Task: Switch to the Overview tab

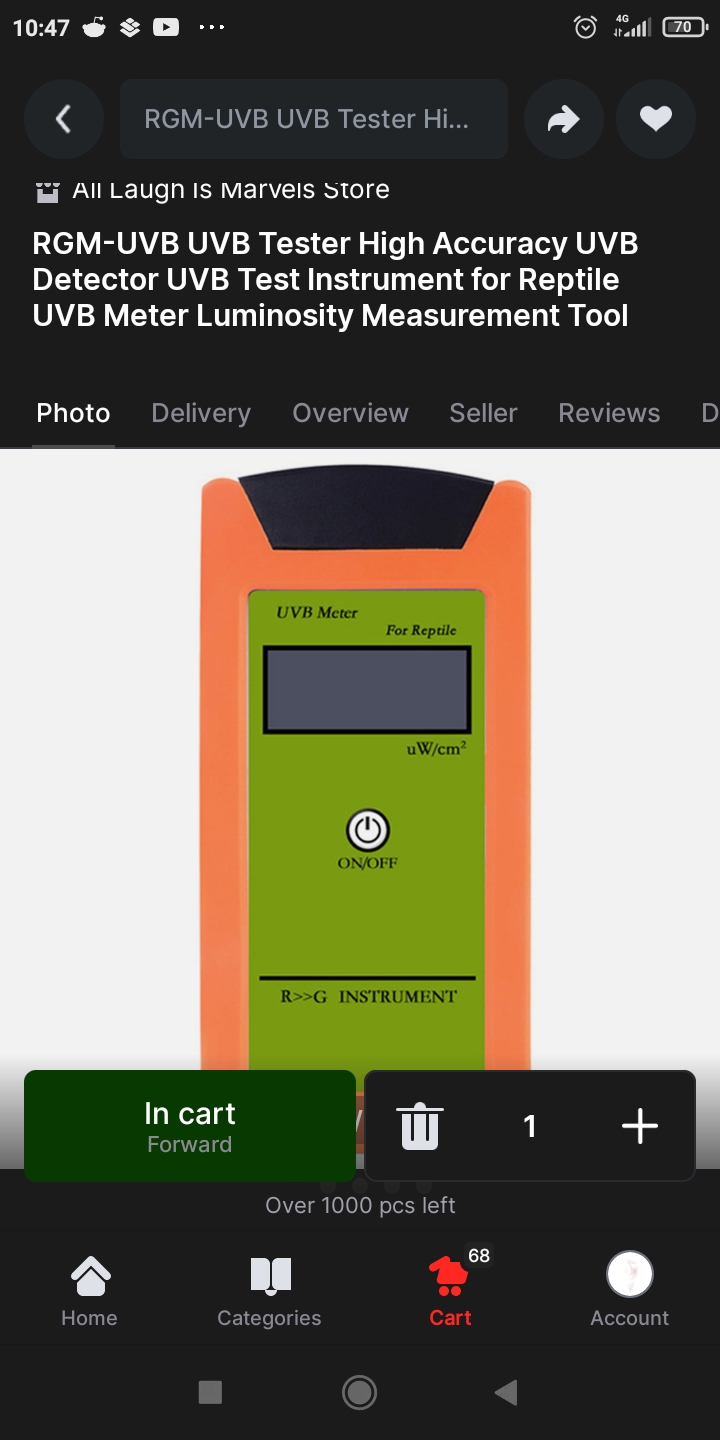Action: point(350,413)
